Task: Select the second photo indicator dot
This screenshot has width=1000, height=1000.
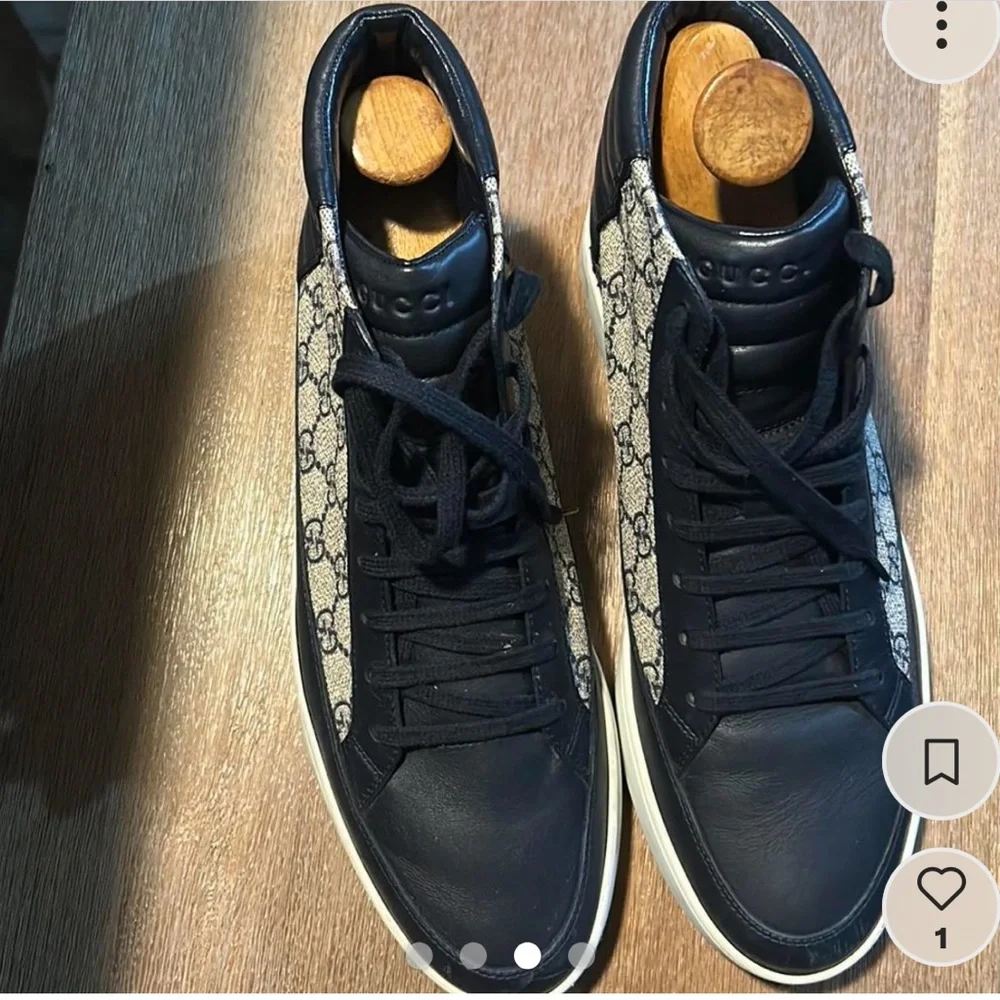Action: pyautogui.click(x=473, y=955)
